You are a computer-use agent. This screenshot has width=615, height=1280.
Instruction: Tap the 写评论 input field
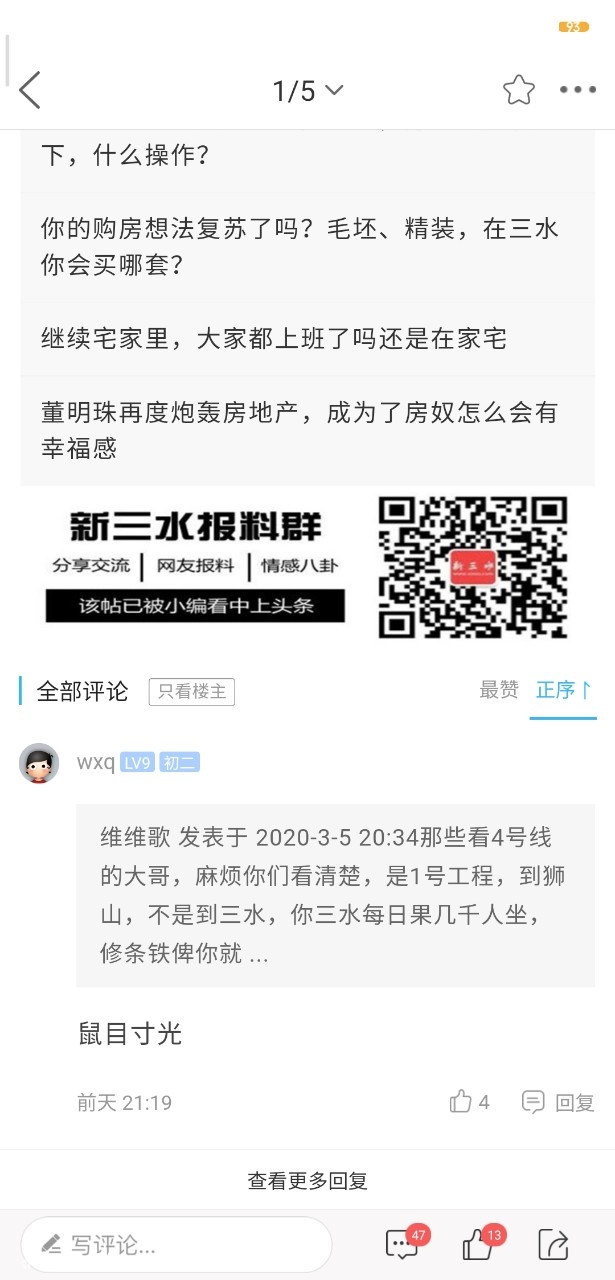(176, 1245)
